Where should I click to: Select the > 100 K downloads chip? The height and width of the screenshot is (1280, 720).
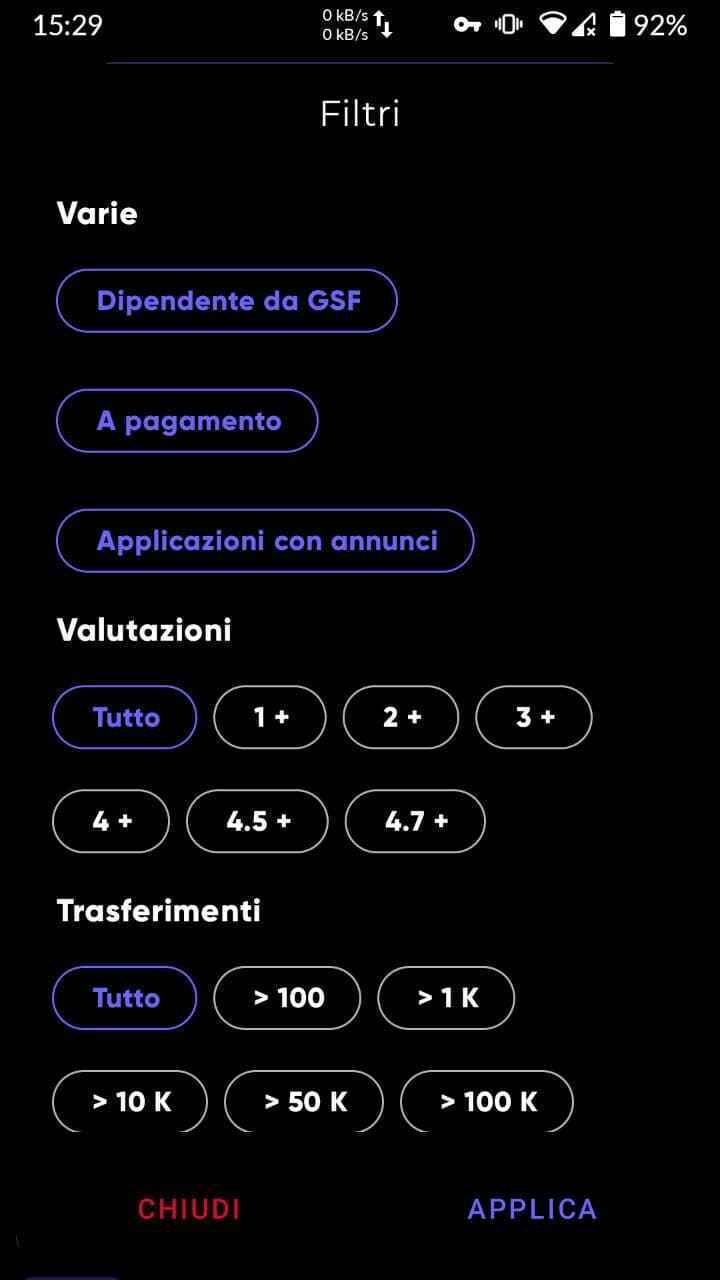pyautogui.click(x=487, y=1101)
